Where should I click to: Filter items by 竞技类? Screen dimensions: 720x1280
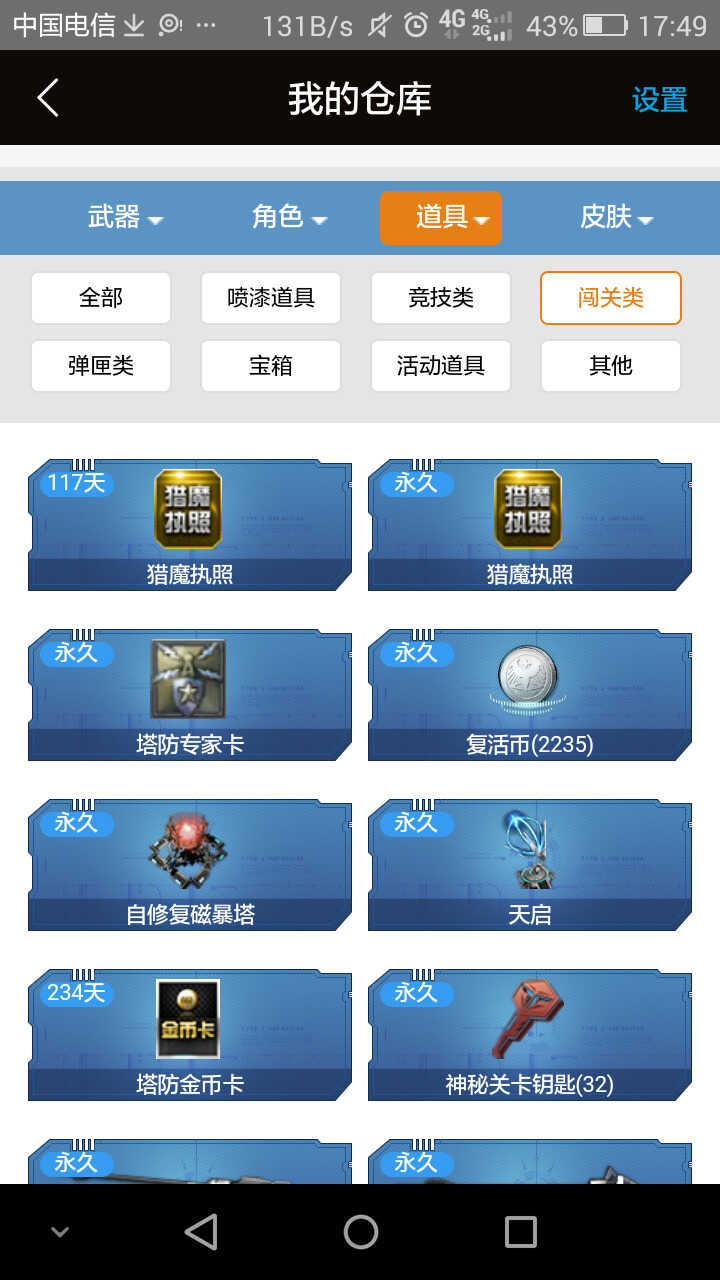click(x=441, y=298)
